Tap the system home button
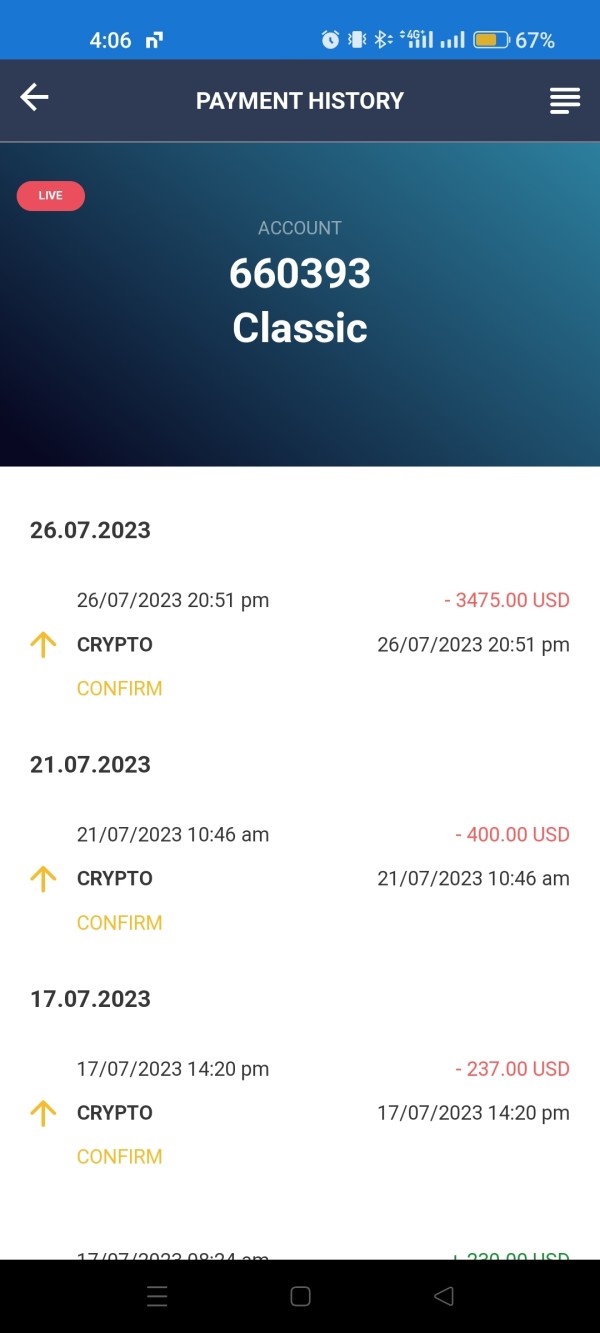The height and width of the screenshot is (1333, 600). 300,1296
